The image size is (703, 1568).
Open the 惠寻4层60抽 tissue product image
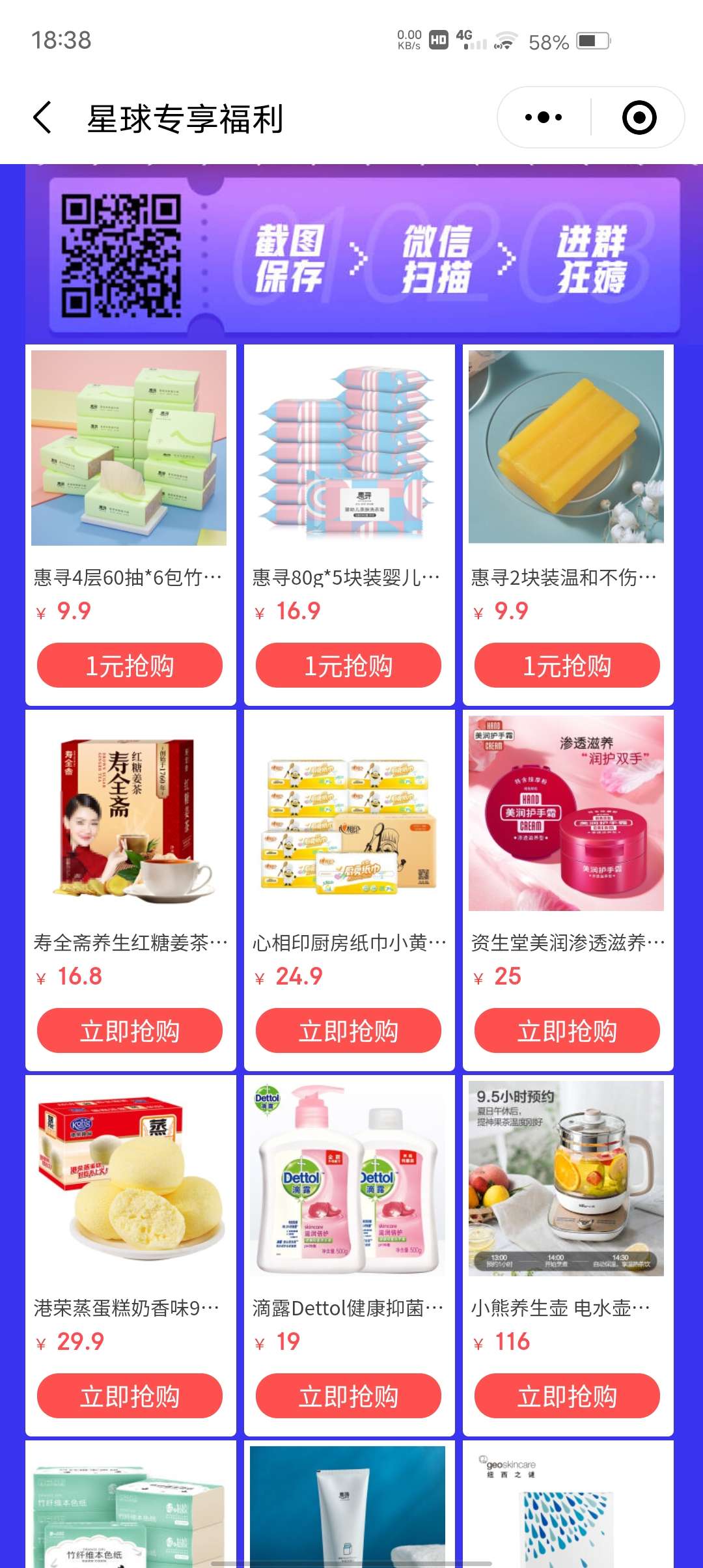click(x=129, y=448)
